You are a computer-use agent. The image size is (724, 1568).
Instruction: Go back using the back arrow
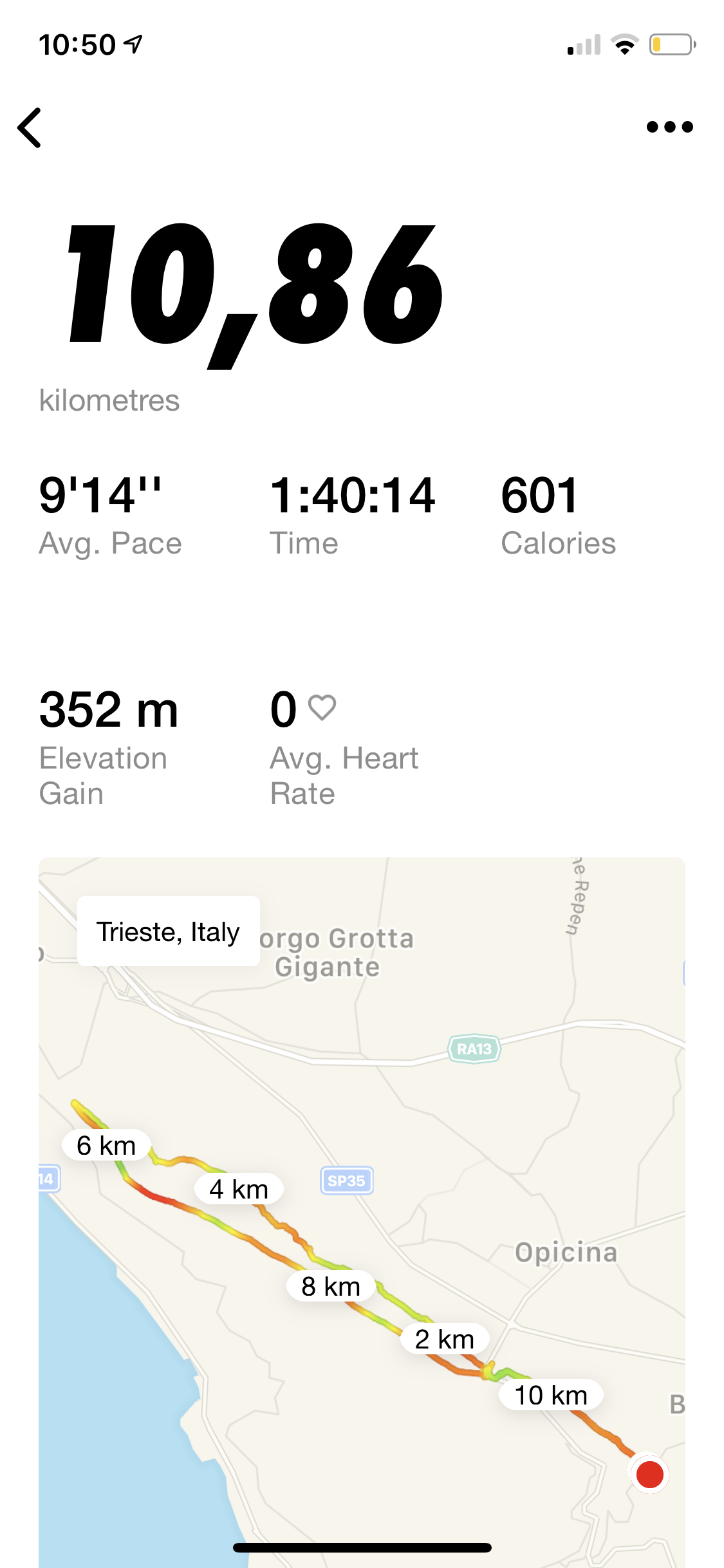[30, 127]
